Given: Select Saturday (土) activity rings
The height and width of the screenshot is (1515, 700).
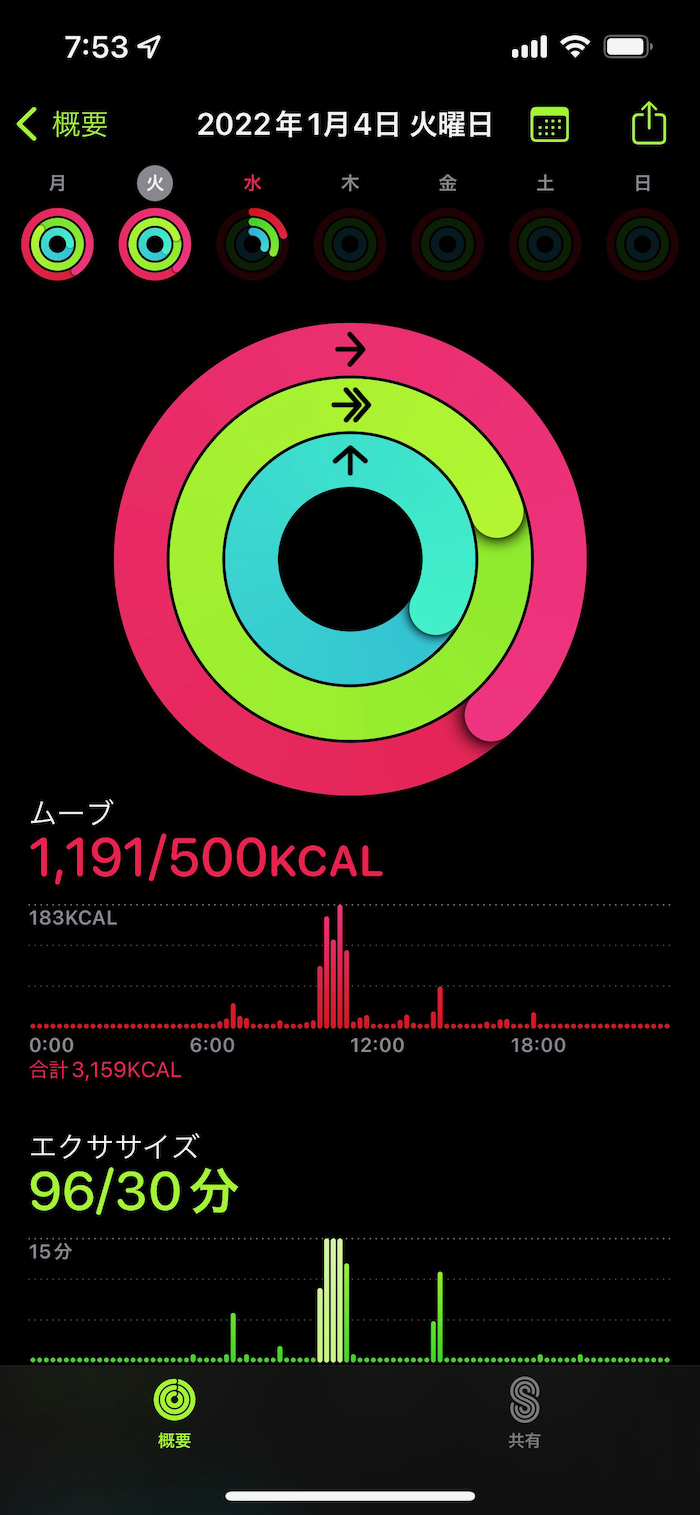Looking at the screenshot, I should tap(545, 243).
